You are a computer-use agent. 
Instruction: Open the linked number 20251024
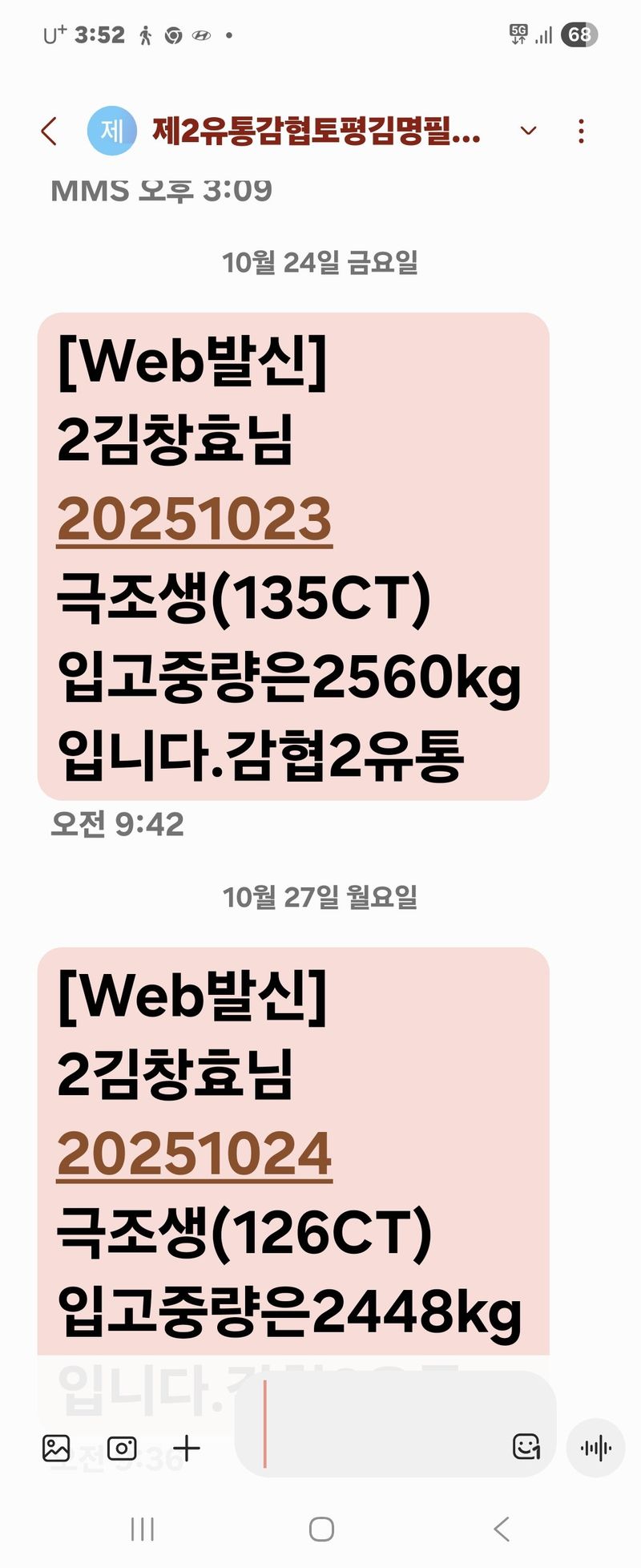click(194, 1154)
